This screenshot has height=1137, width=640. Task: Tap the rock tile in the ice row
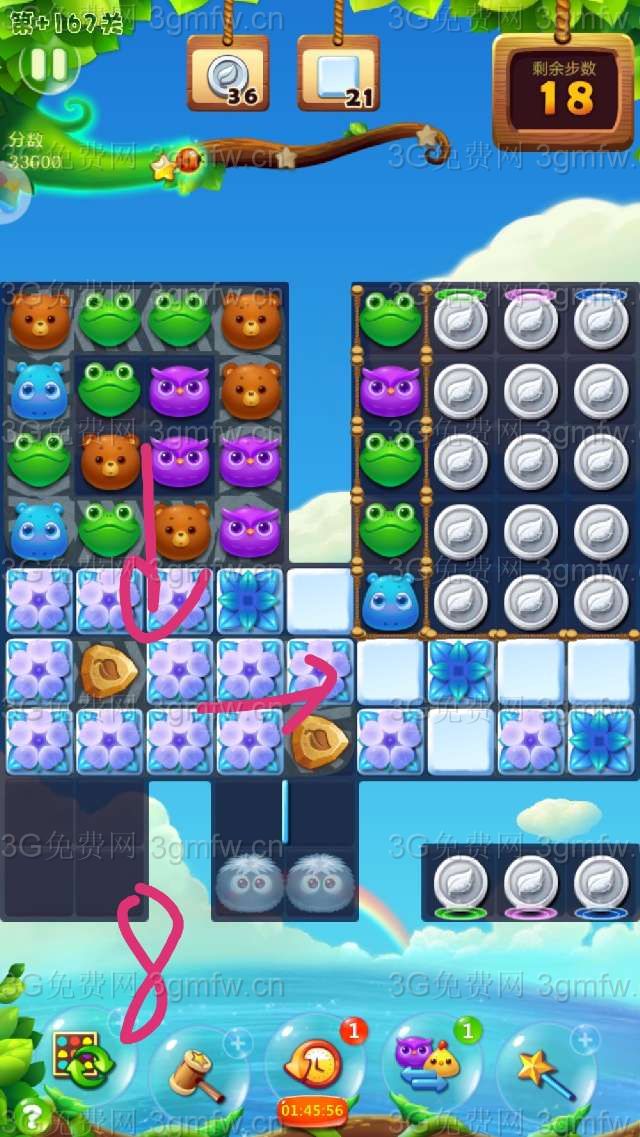pos(108,671)
